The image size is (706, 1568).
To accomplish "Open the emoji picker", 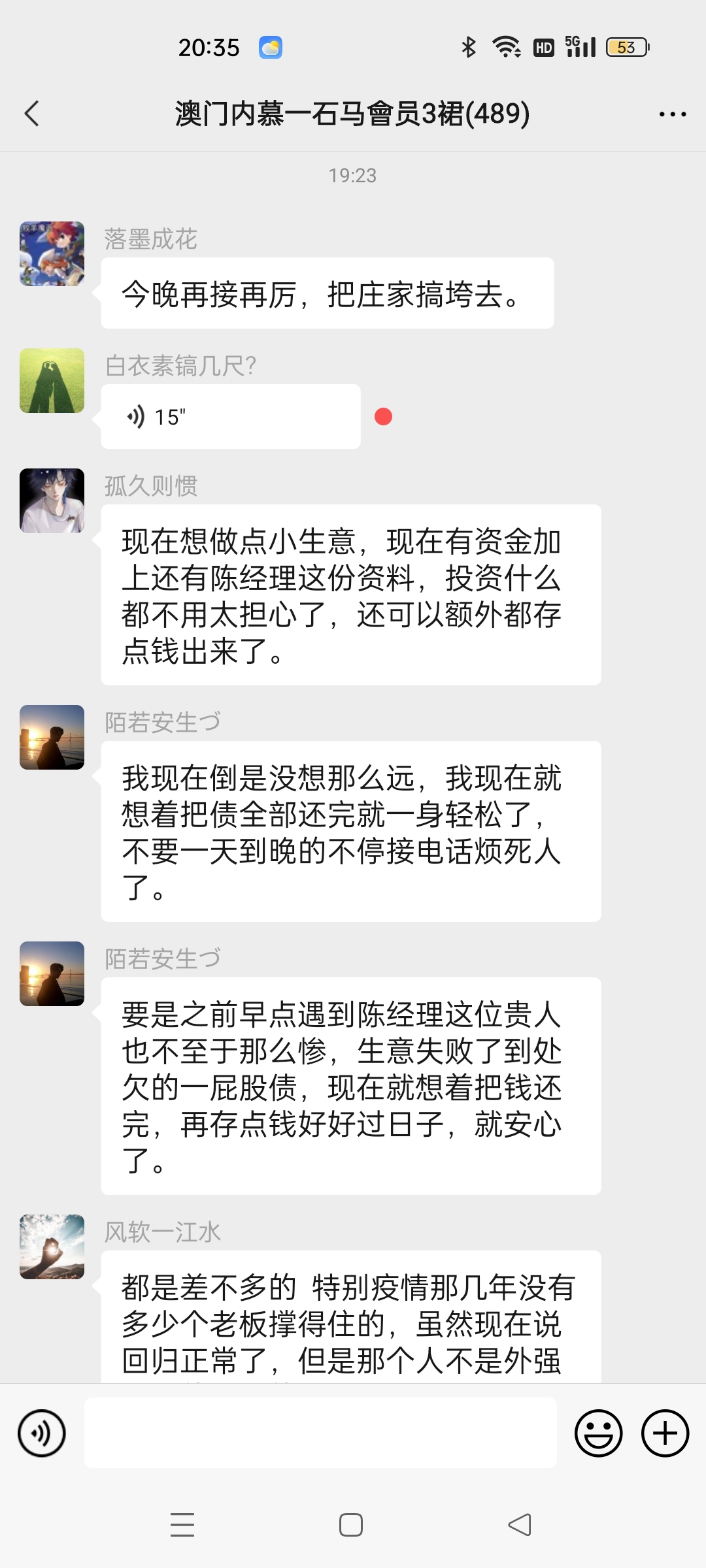I will pos(598,1433).
